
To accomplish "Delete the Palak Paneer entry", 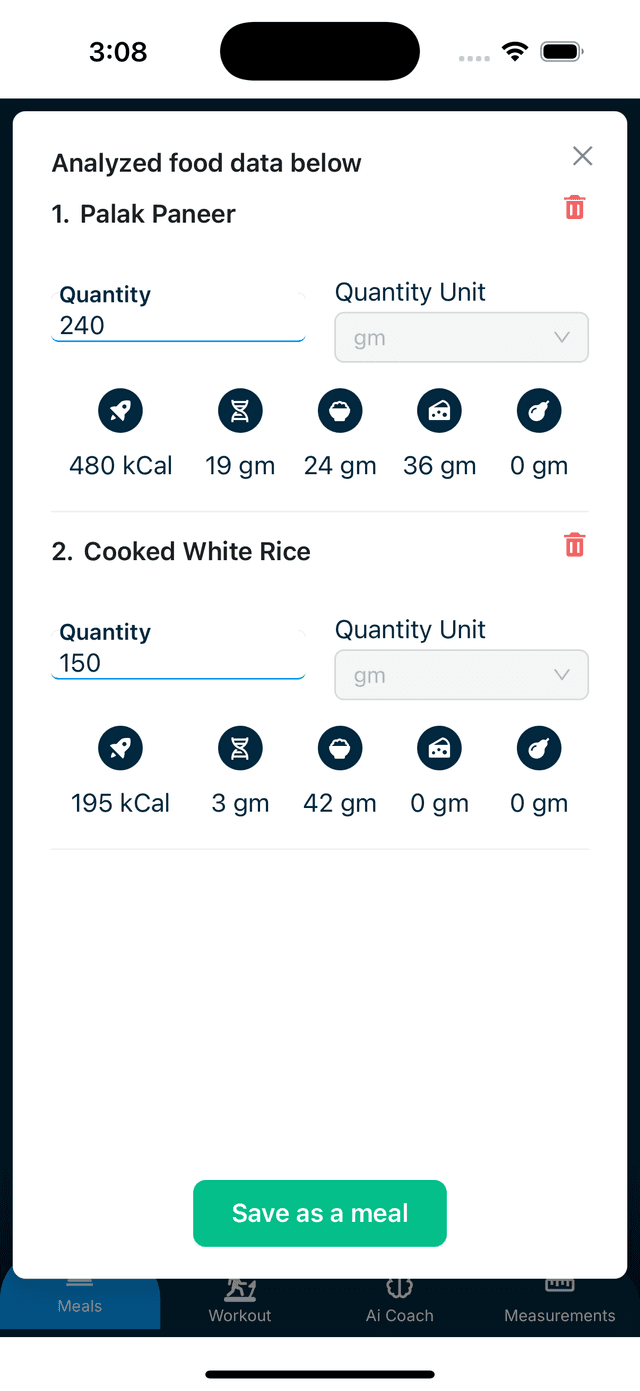I will [575, 208].
